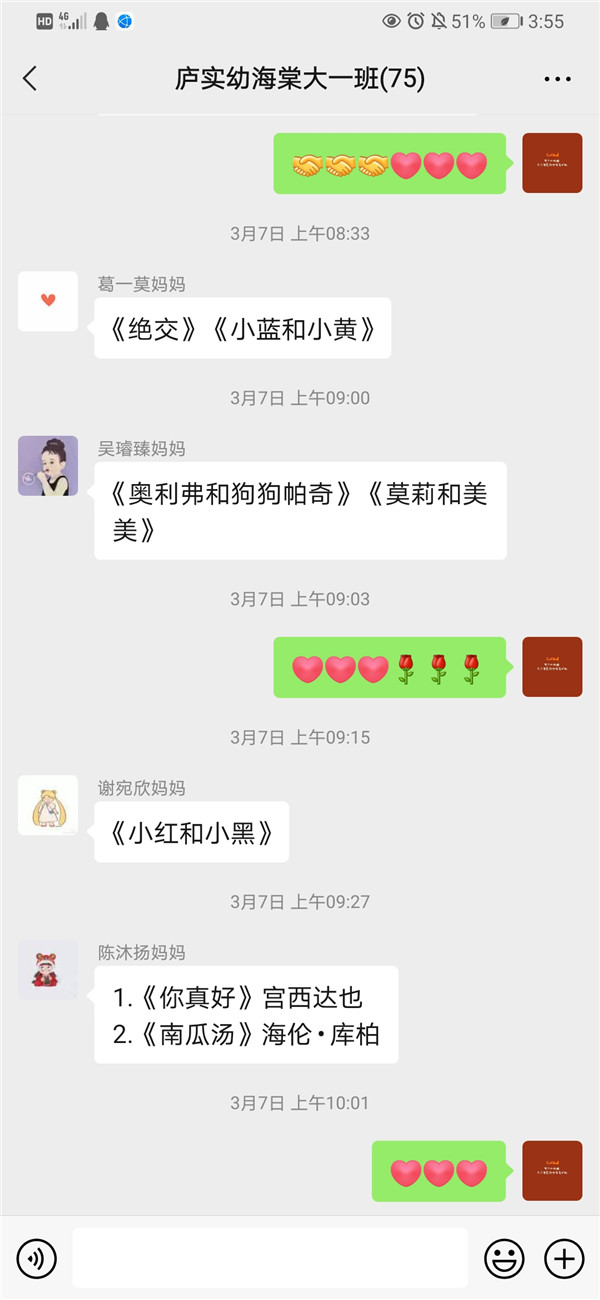Open 陈沐扬妈妈's profile avatar

click(x=48, y=969)
